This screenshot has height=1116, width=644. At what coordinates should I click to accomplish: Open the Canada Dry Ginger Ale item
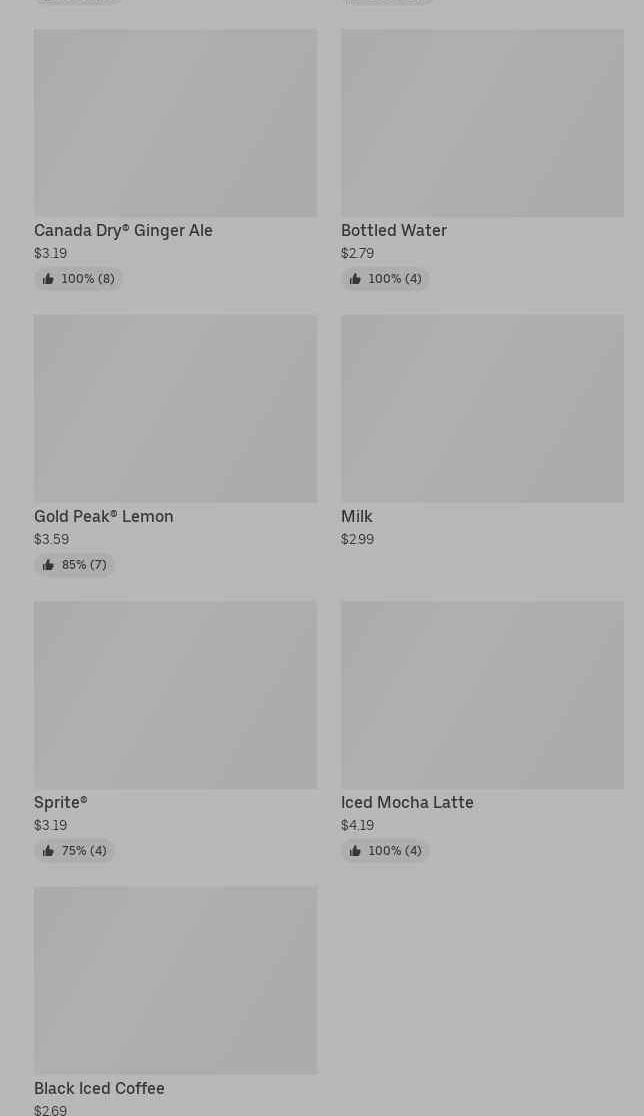click(175, 159)
